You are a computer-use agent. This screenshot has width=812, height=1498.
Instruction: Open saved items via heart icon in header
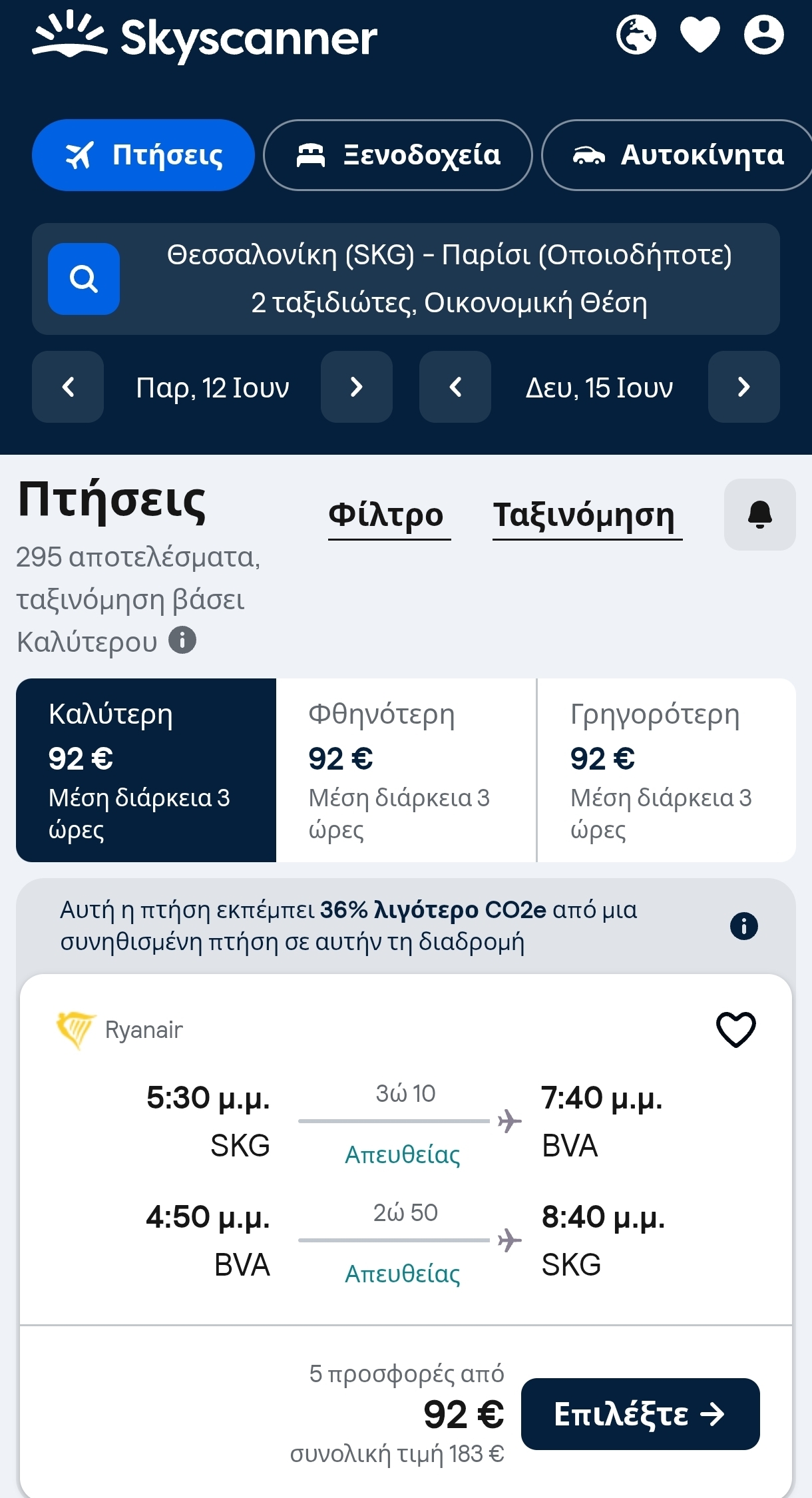(700, 35)
